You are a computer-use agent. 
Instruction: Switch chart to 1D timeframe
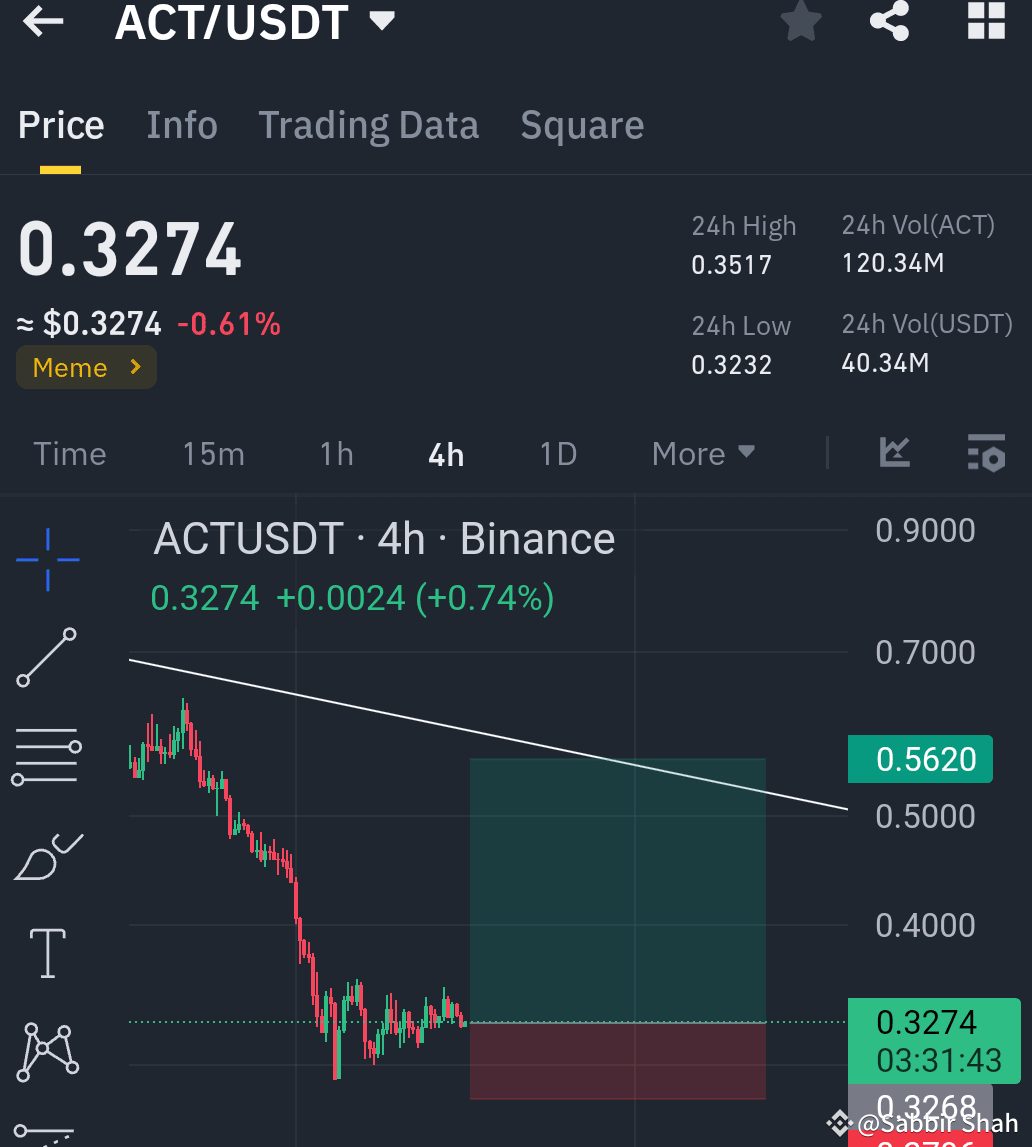click(x=558, y=453)
